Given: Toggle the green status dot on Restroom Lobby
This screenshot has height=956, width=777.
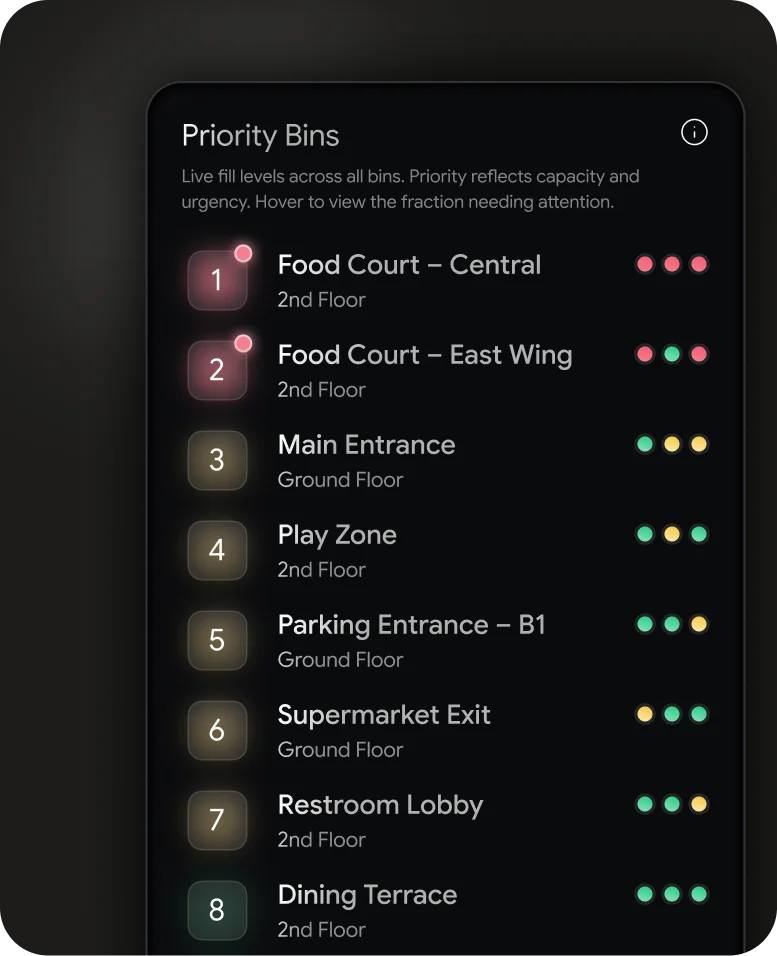Looking at the screenshot, I should click(x=645, y=804).
